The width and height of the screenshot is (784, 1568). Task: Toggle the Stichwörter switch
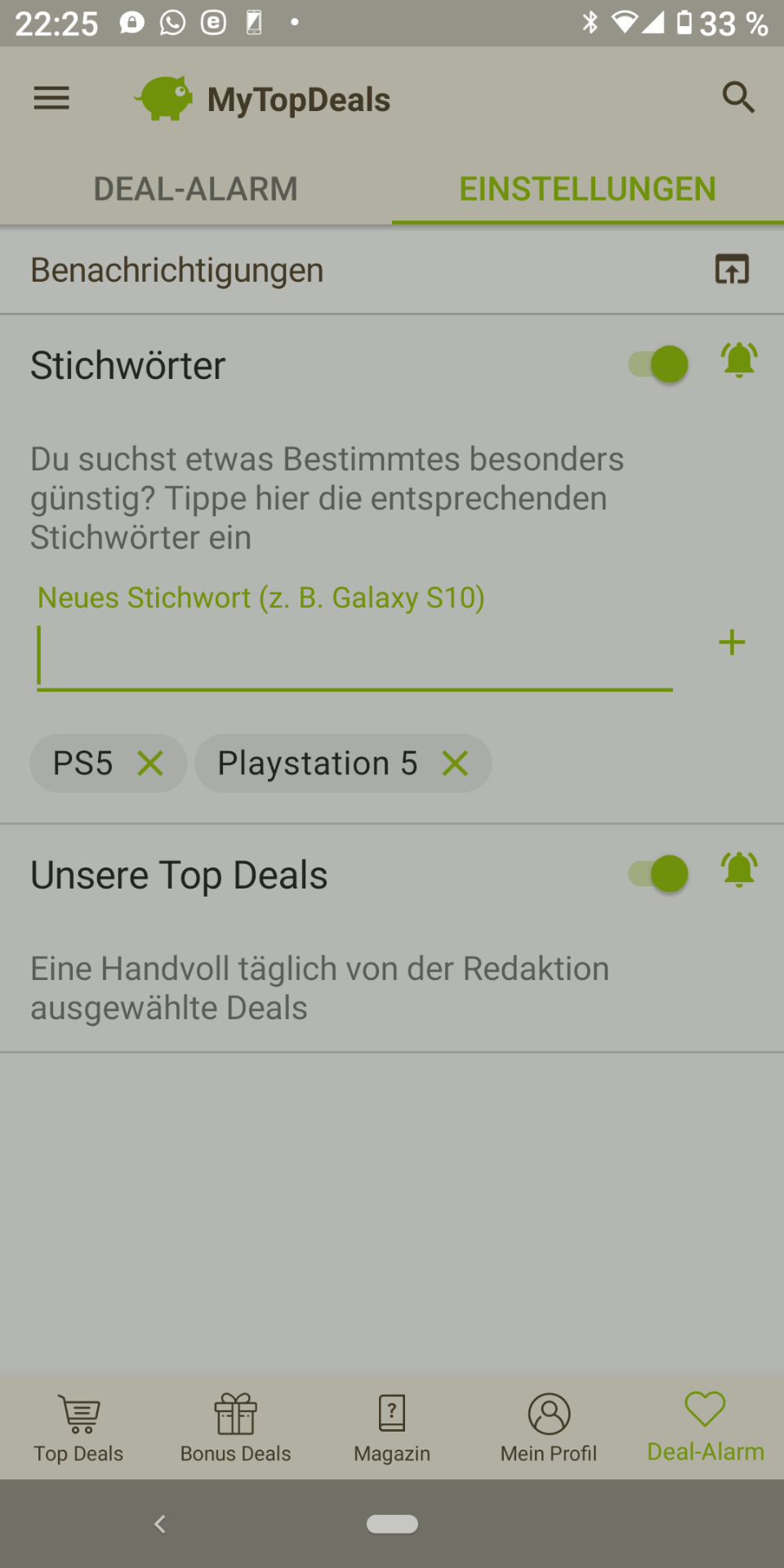(659, 364)
